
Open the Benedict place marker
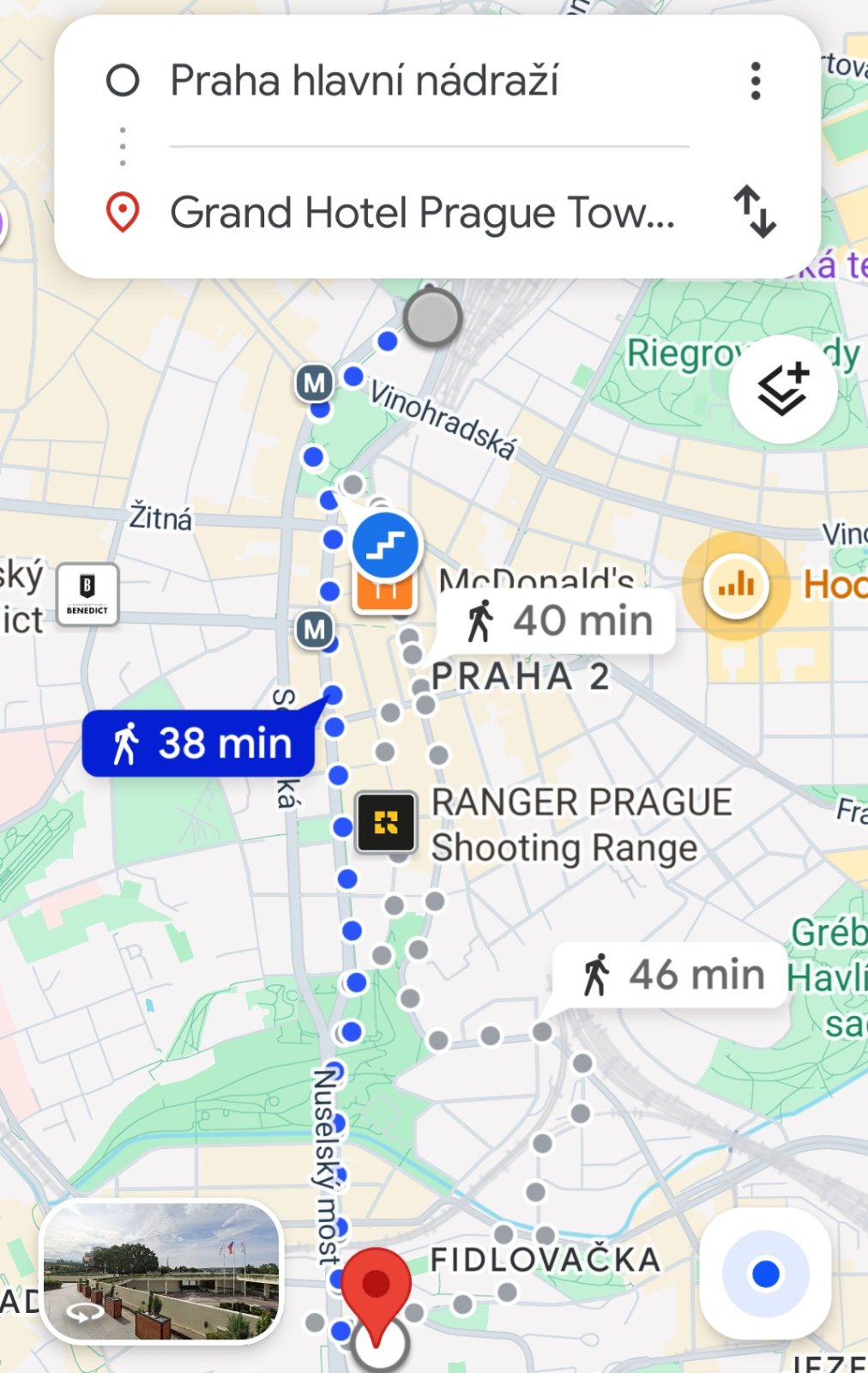click(87, 594)
